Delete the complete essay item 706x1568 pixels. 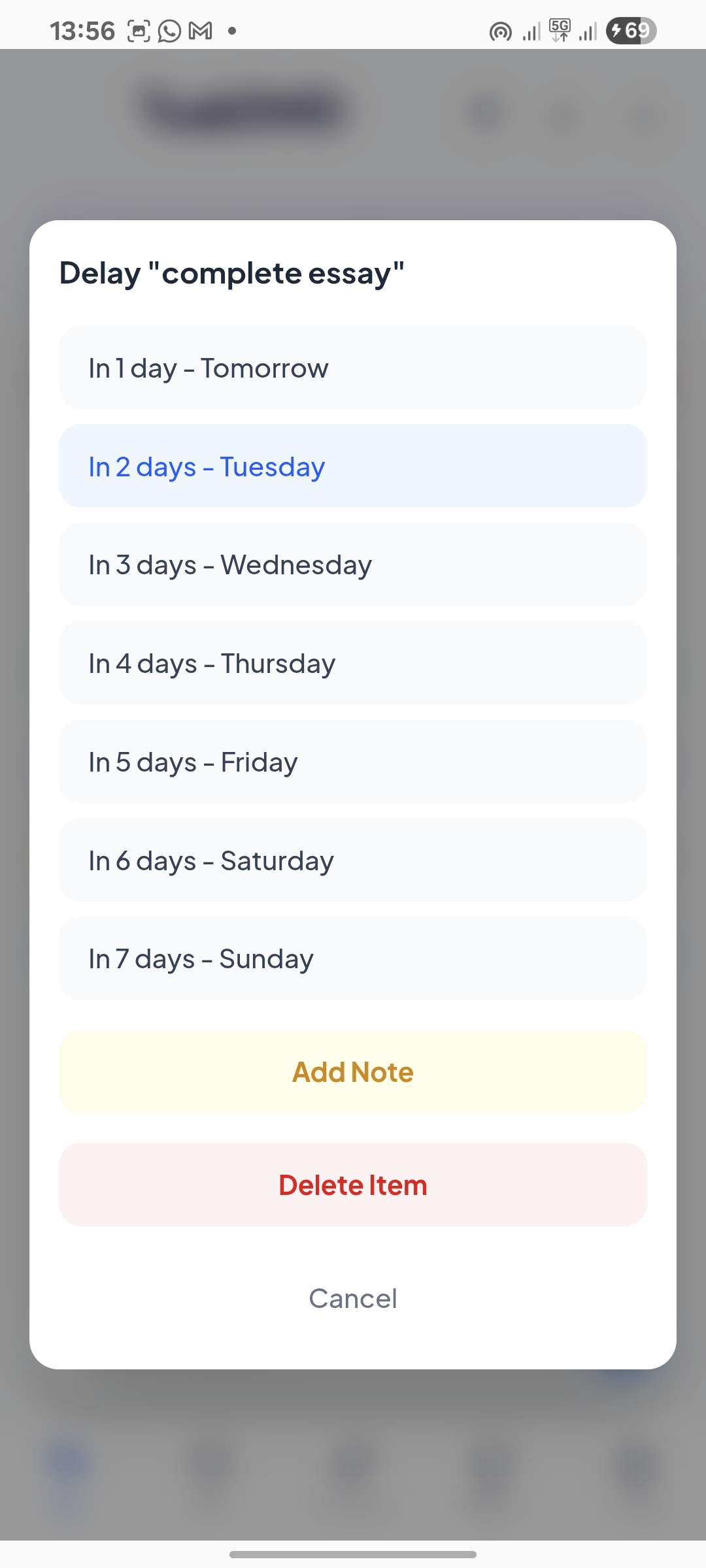353,1184
